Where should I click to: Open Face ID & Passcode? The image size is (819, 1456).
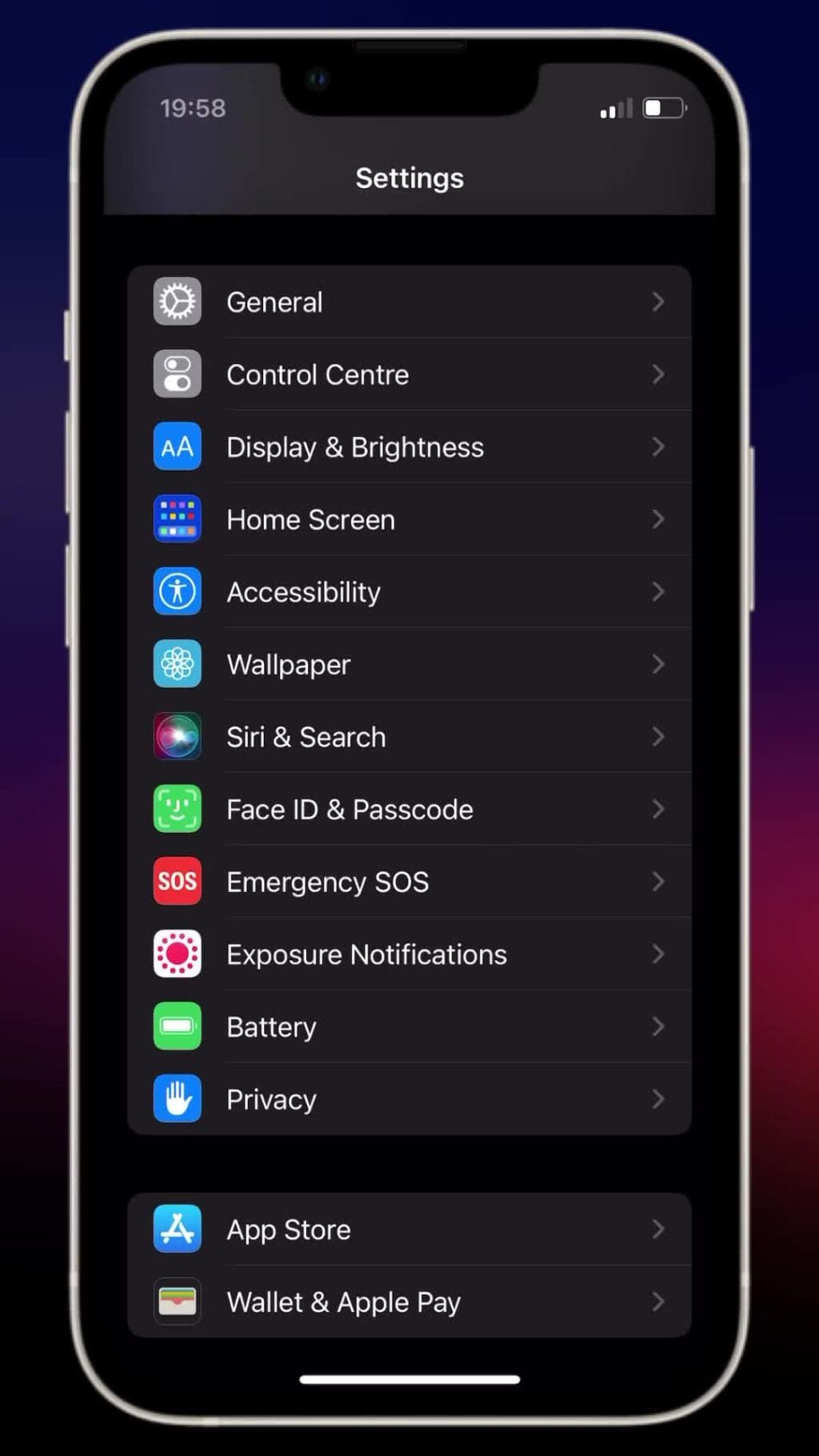tap(409, 809)
